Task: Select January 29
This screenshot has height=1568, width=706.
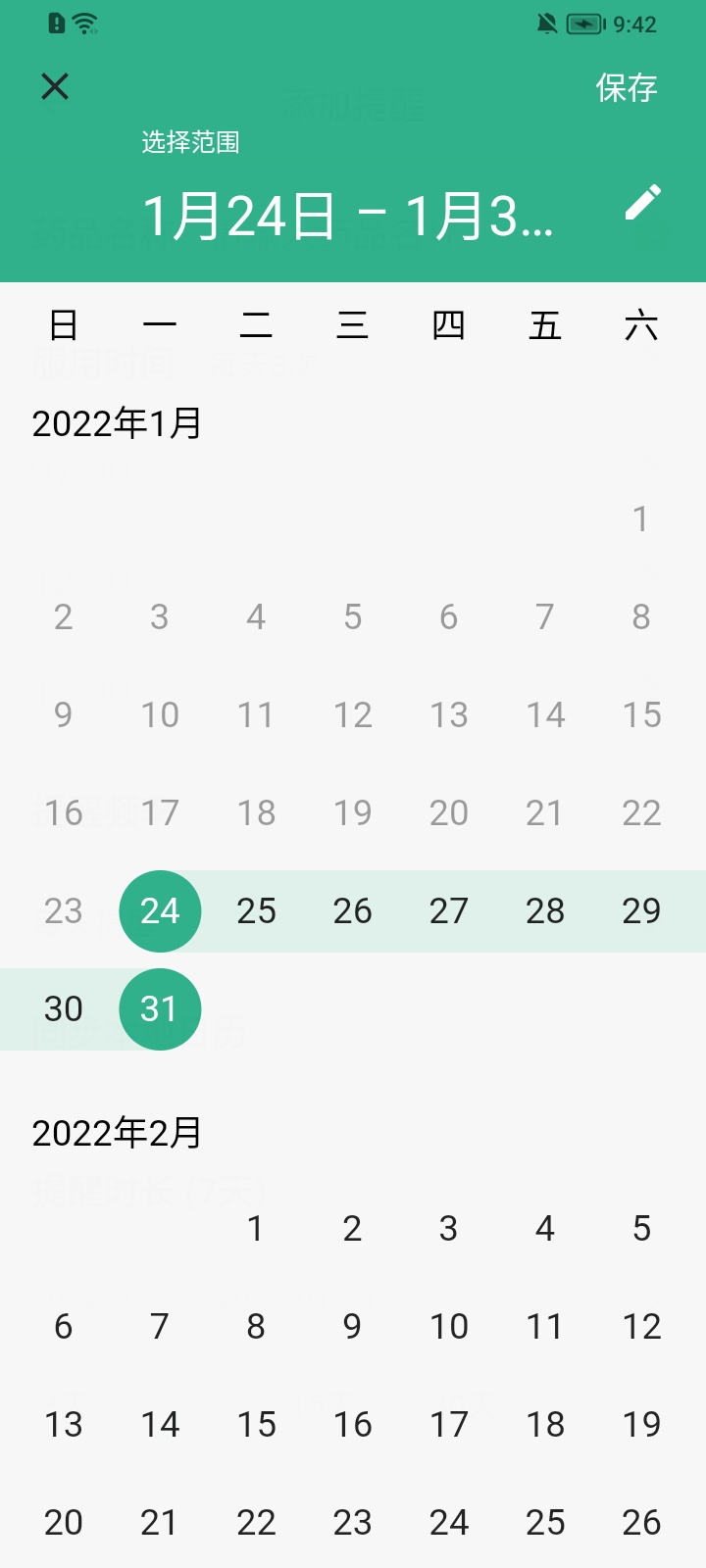Action: point(641,911)
